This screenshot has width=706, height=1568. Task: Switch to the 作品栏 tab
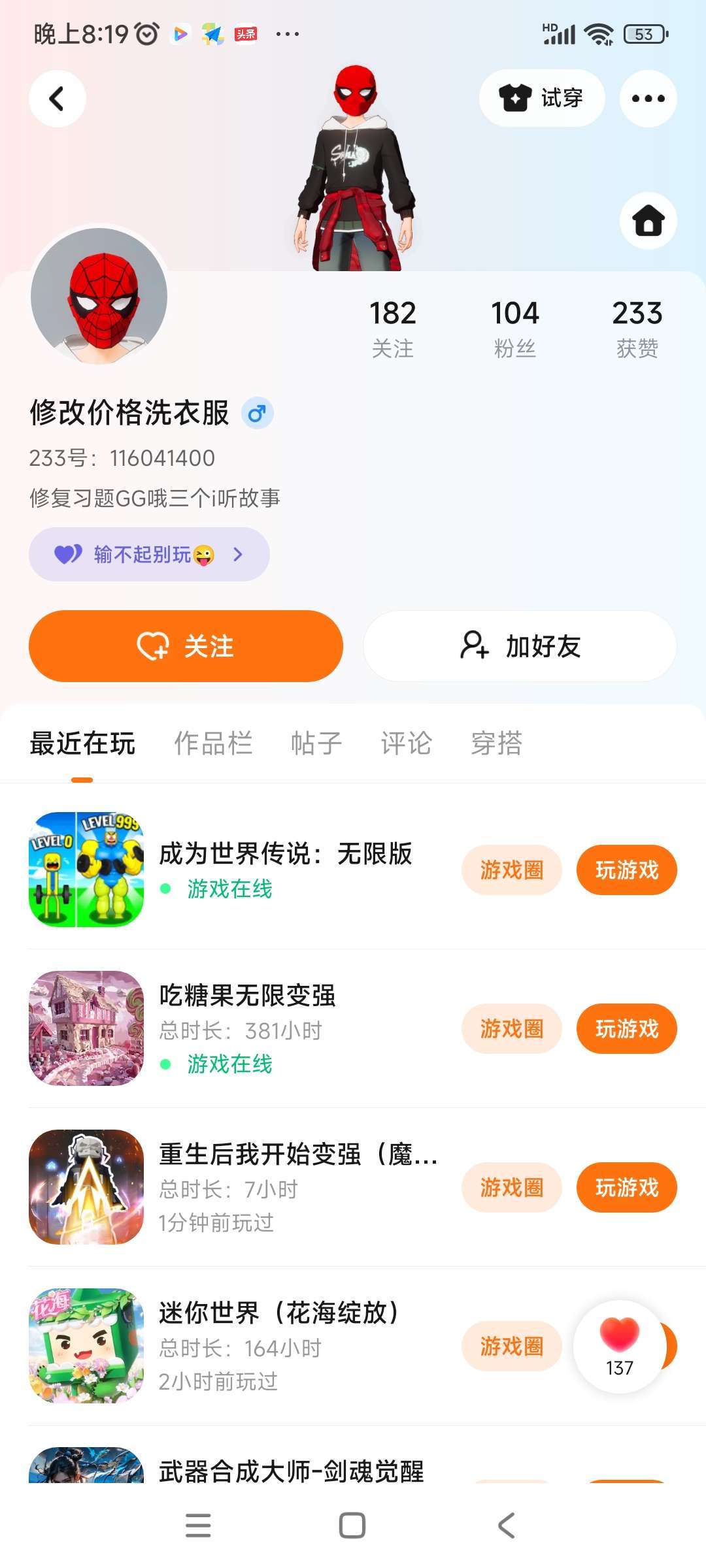213,743
